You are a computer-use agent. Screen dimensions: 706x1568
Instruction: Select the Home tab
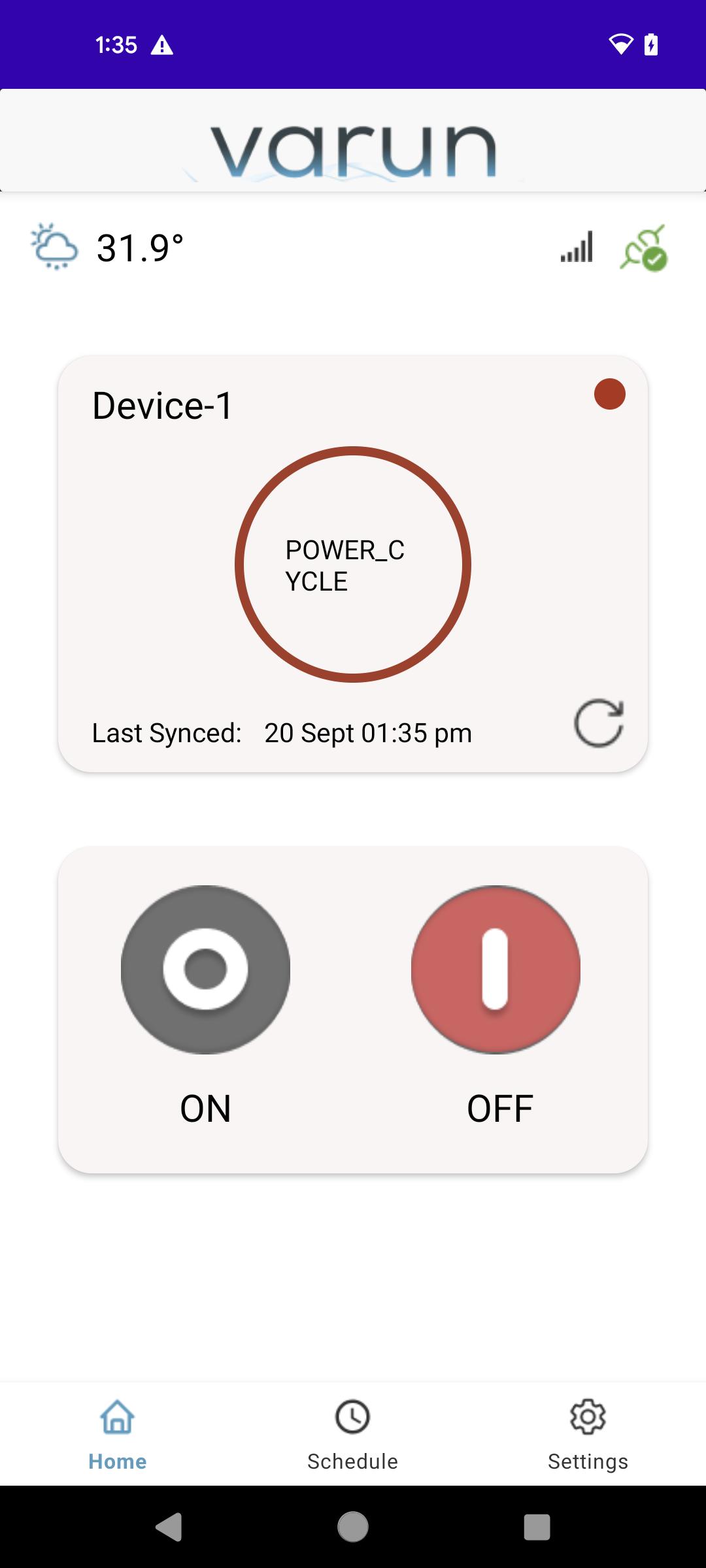[118, 1435]
